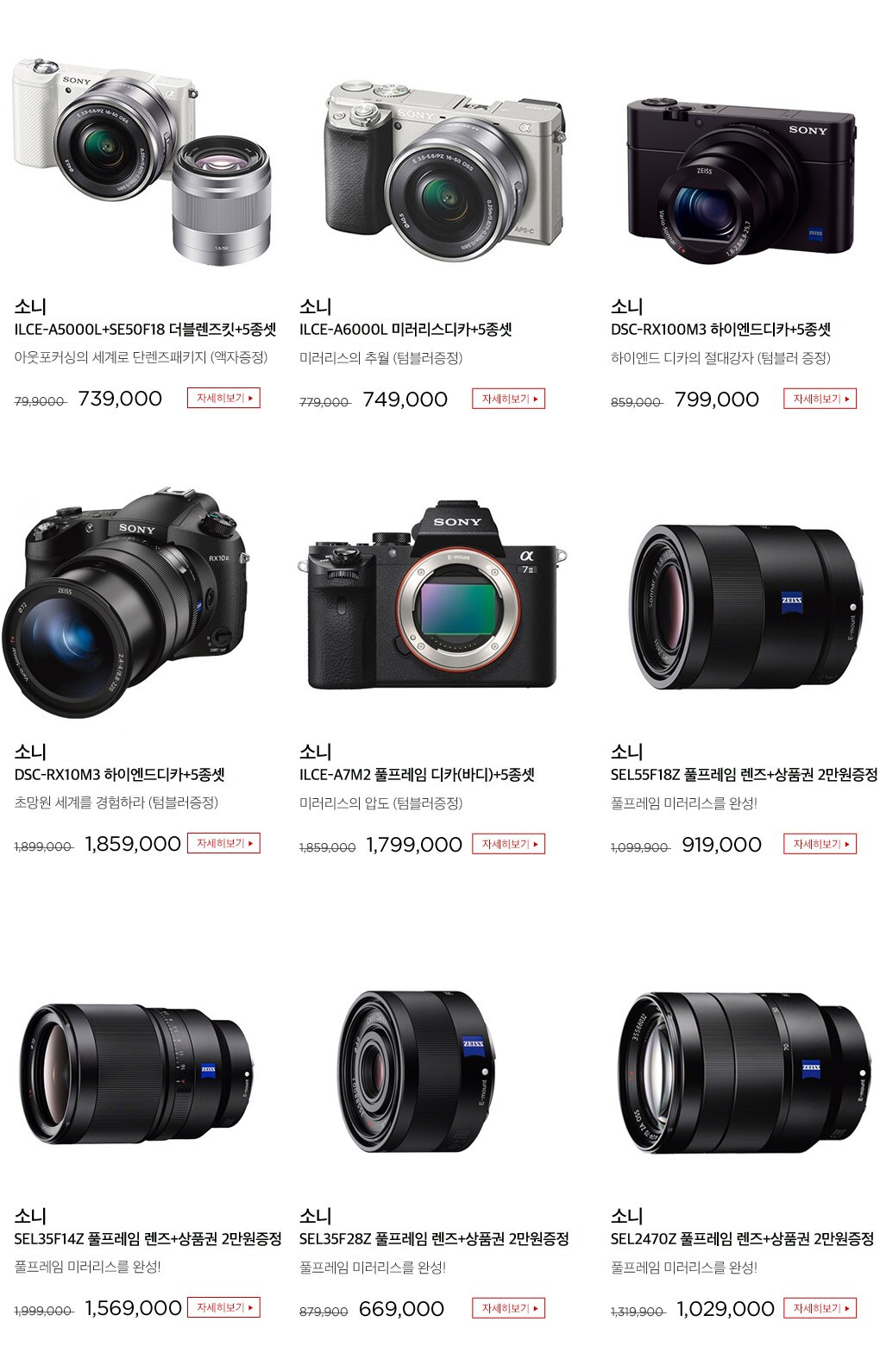880x1372 pixels.
Task: View details for SEL2470Z full-frame lens
Action: (x=820, y=1308)
